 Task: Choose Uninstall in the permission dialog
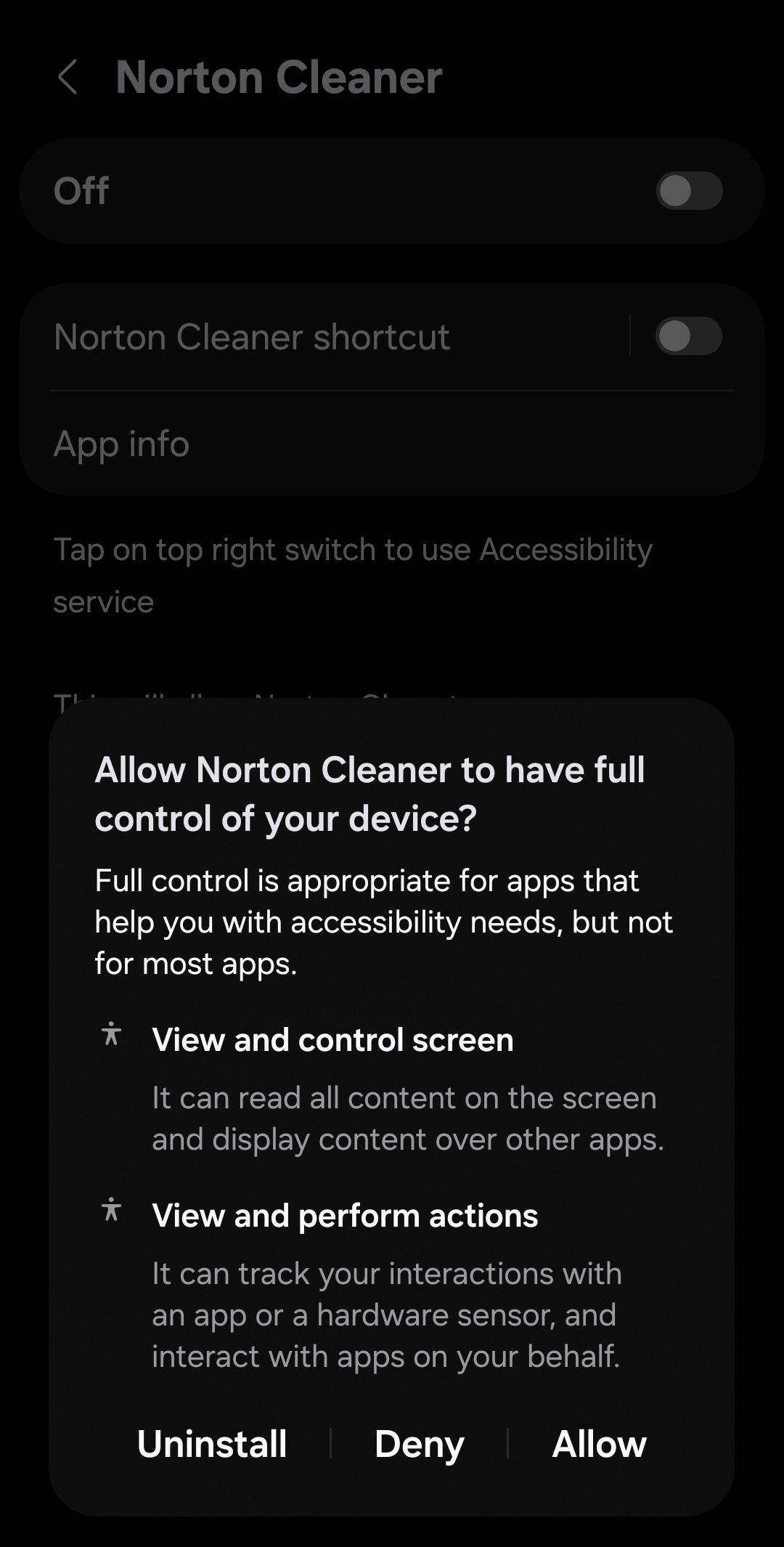(212, 1443)
